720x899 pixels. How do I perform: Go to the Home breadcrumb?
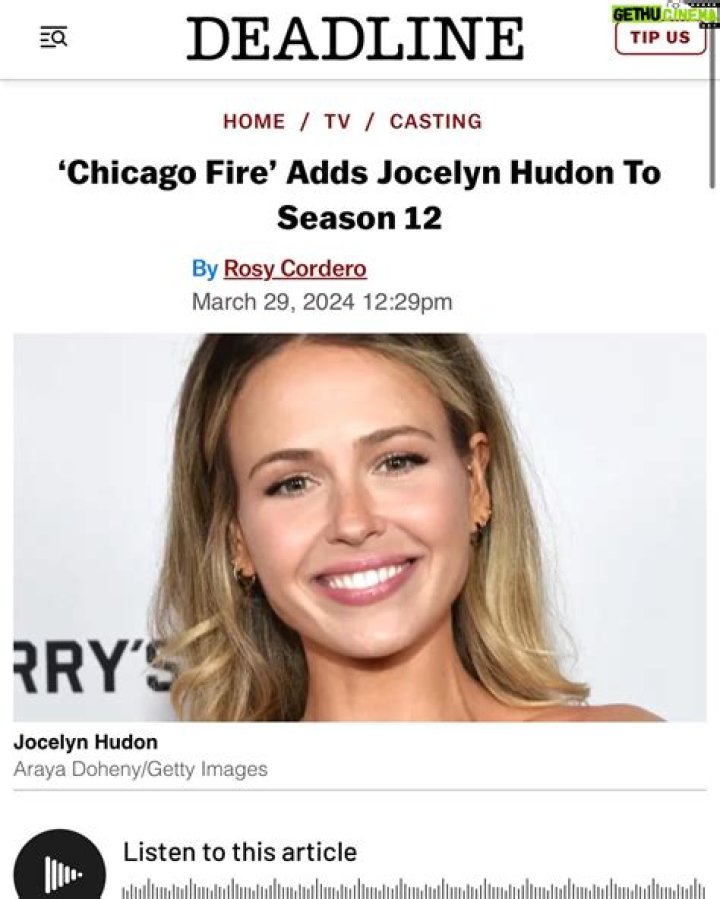(x=253, y=121)
